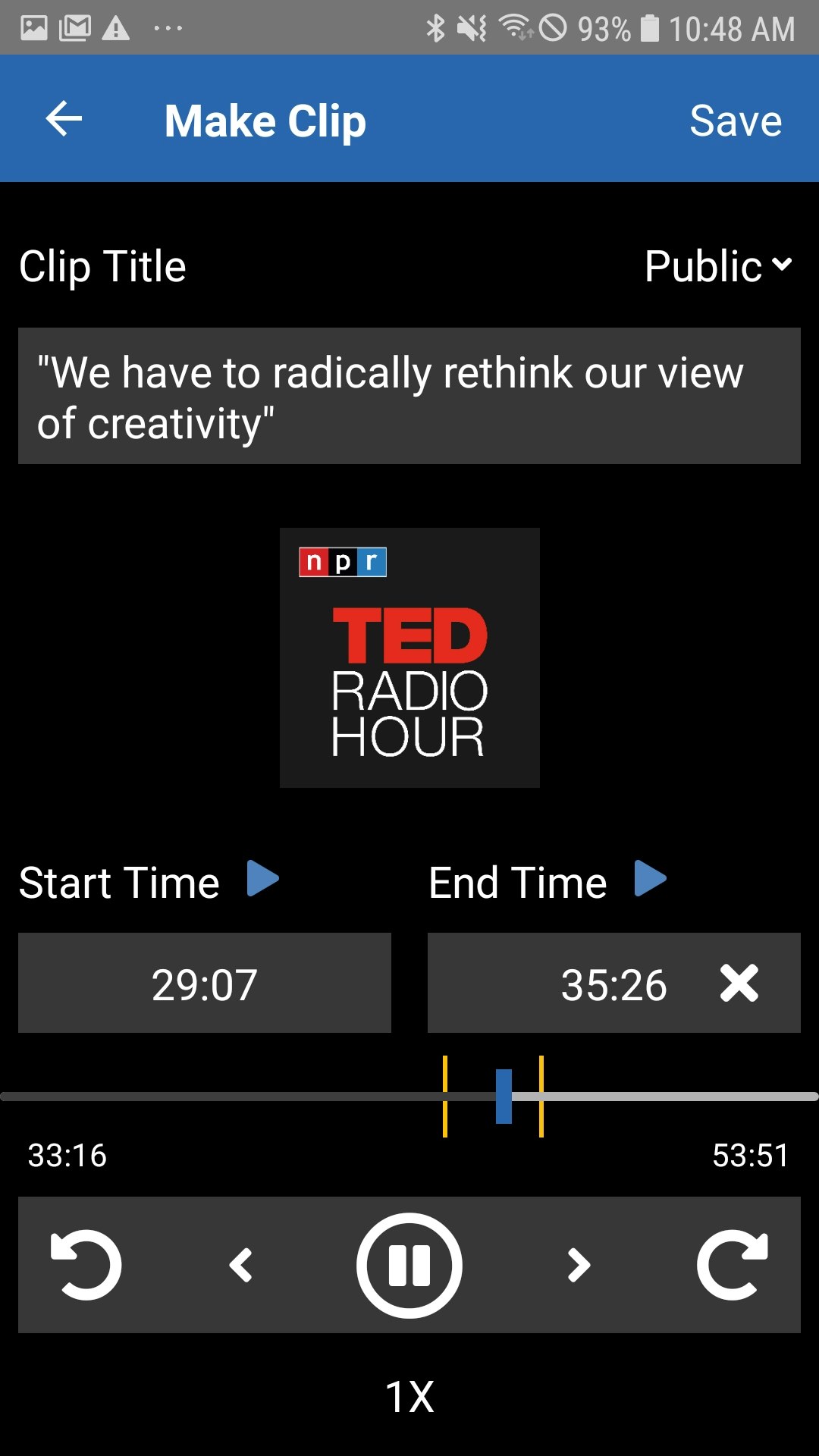Edit the 29:07 start time field

(x=205, y=983)
